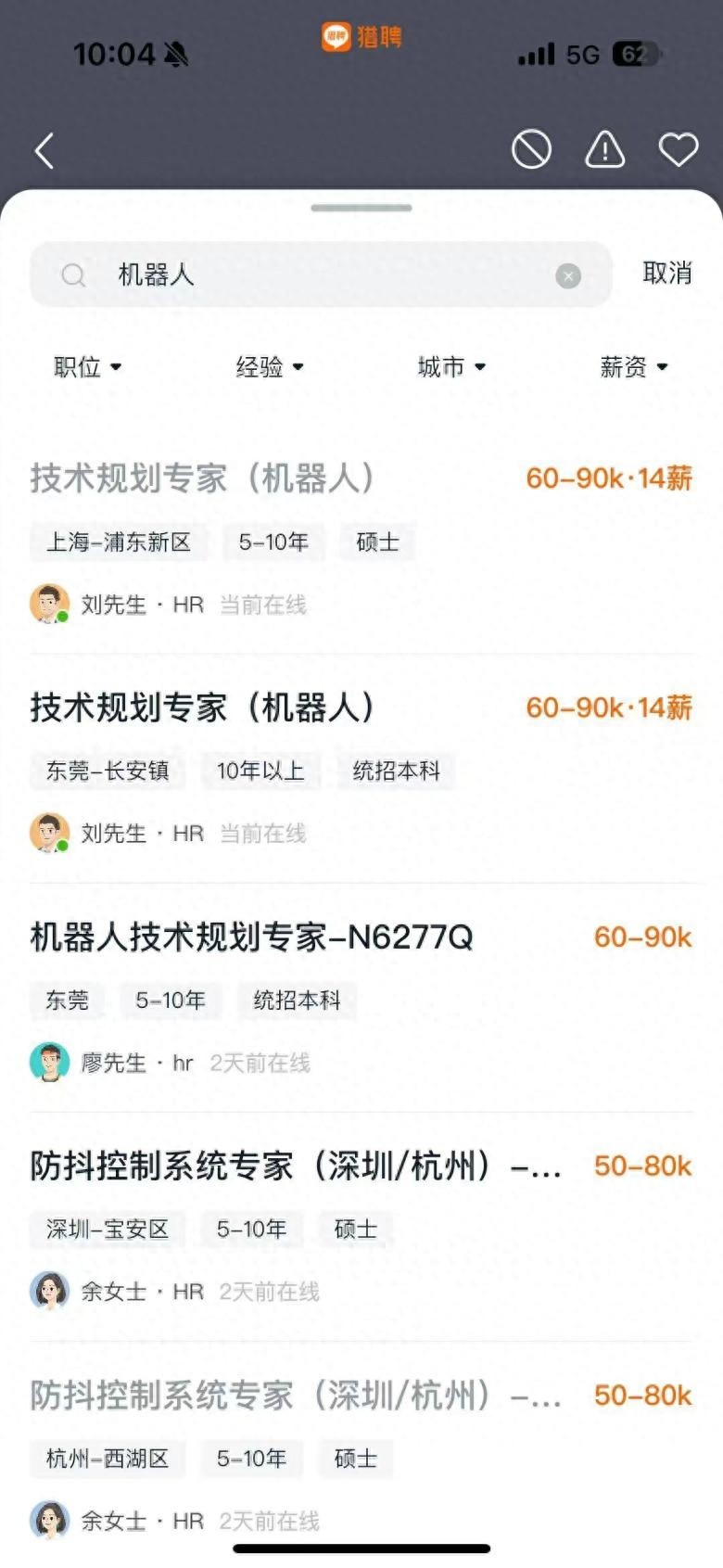Report using the warning triangle icon

[604, 149]
